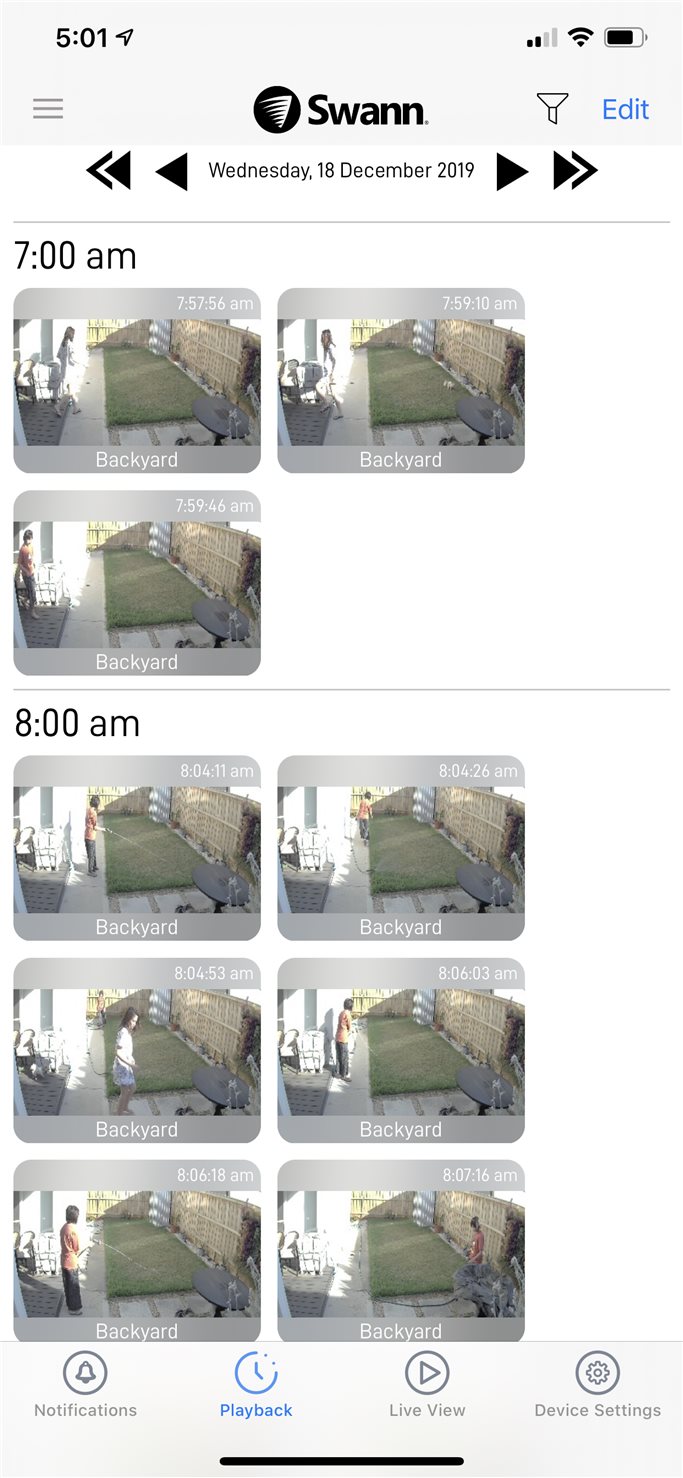Tap Edit to manage recordings

pyautogui.click(x=625, y=109)
